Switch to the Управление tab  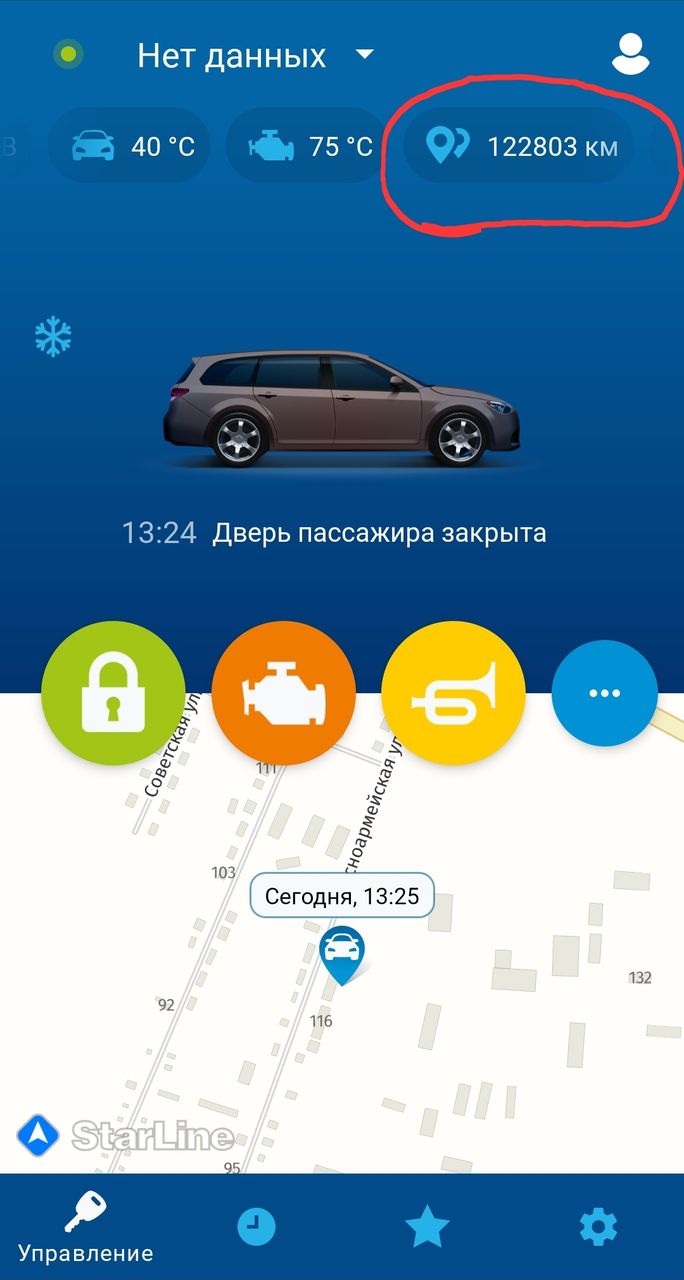pyautogui.click(x=86, y=1227)
